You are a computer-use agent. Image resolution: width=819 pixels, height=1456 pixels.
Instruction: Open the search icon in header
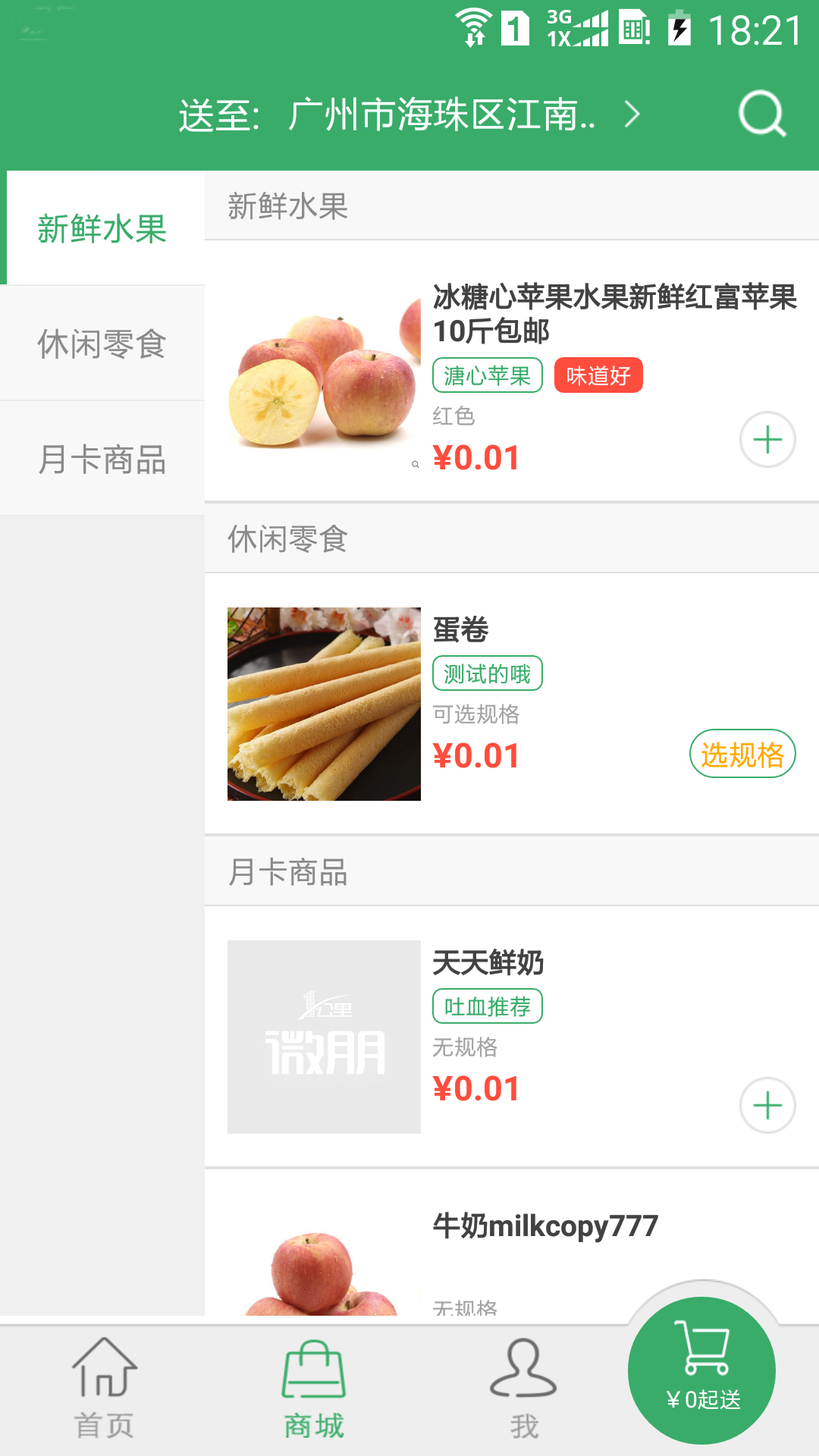(x=762, y=115)
